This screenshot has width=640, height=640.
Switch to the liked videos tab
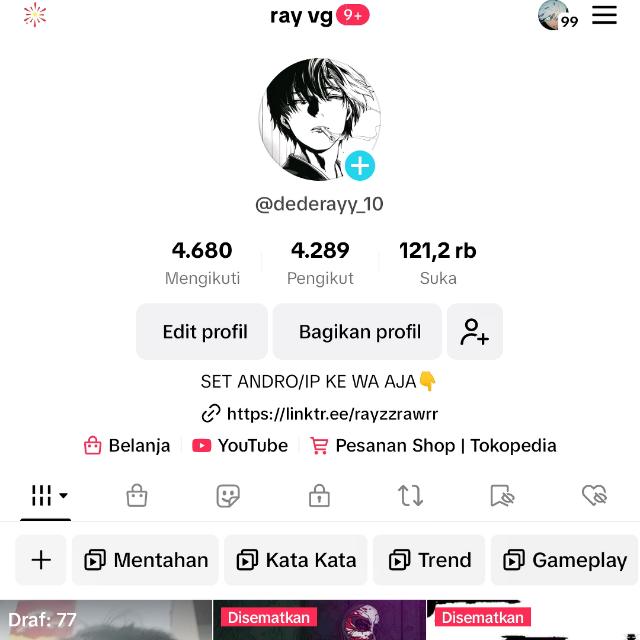coord(594,495)
